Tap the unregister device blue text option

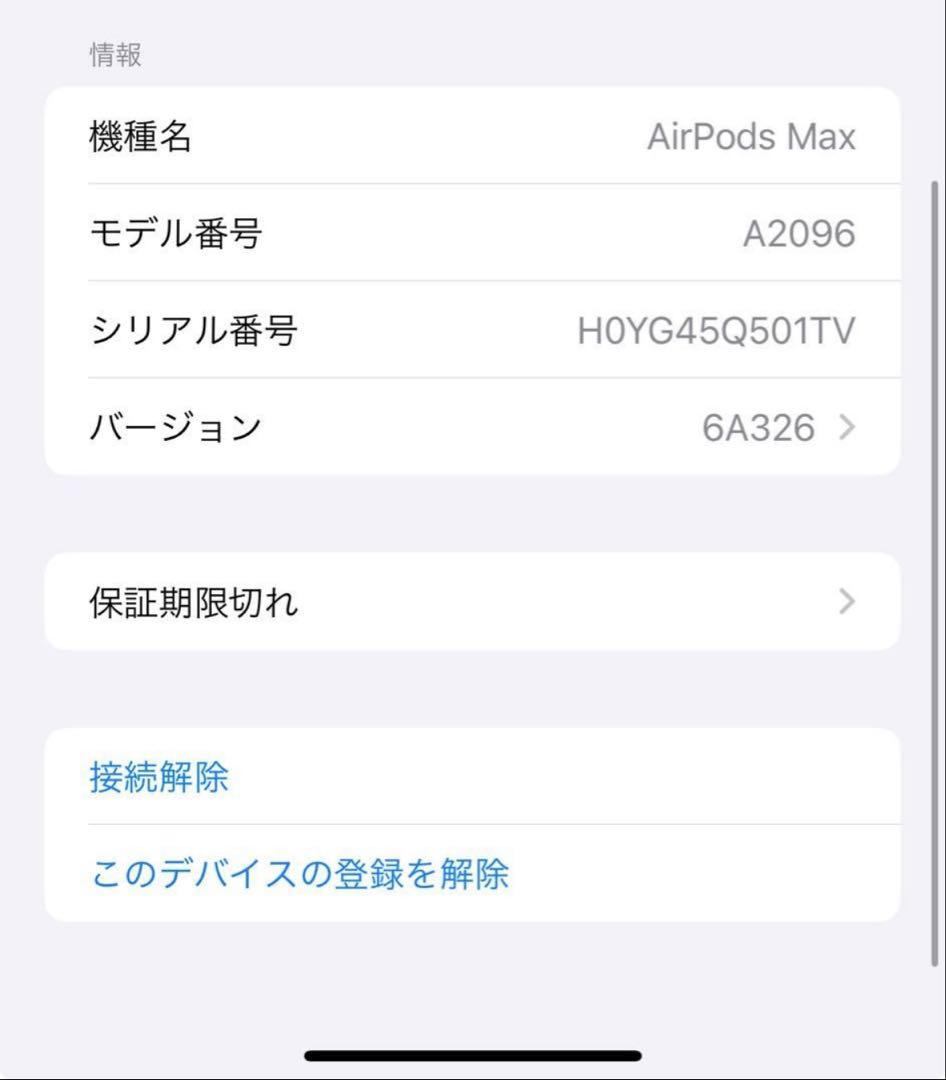[x=298, y=873]
